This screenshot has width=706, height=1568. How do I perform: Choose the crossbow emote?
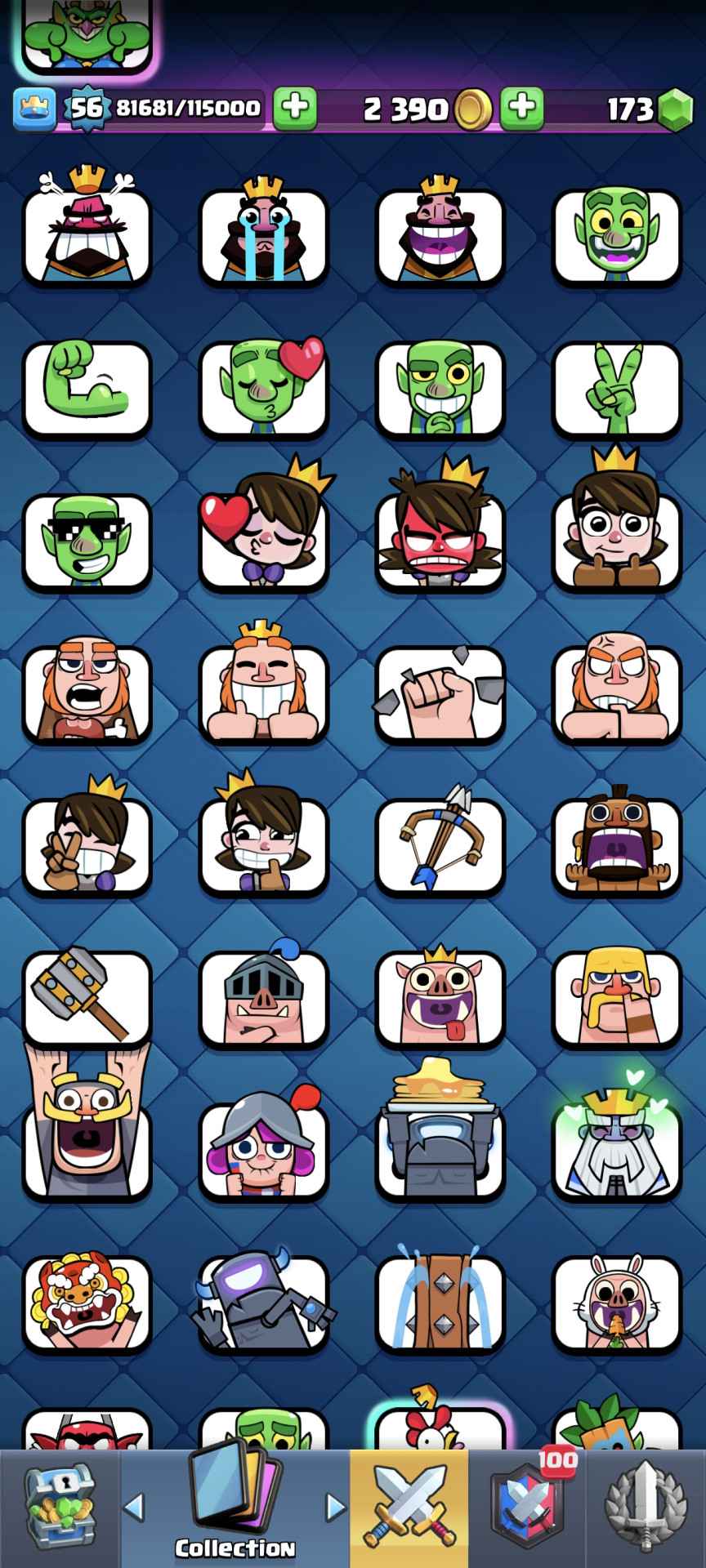point(440,845)
